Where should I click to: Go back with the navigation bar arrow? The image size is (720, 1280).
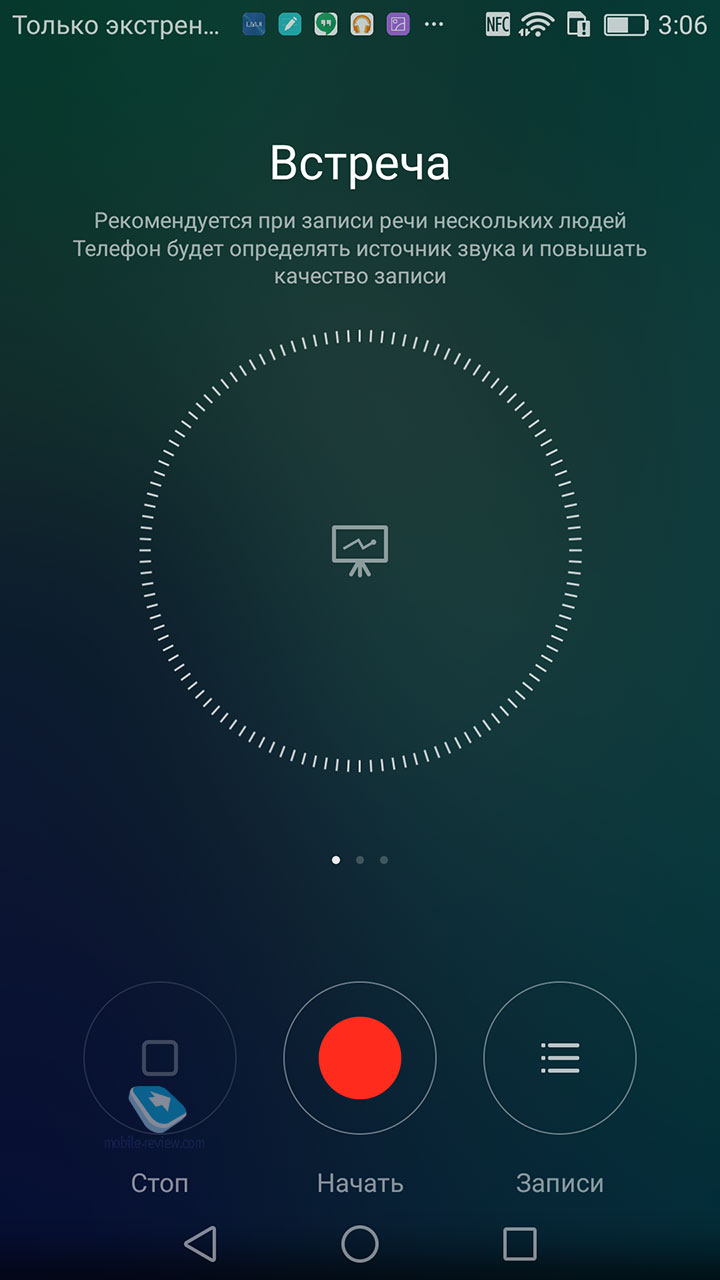coord(200,1244)
